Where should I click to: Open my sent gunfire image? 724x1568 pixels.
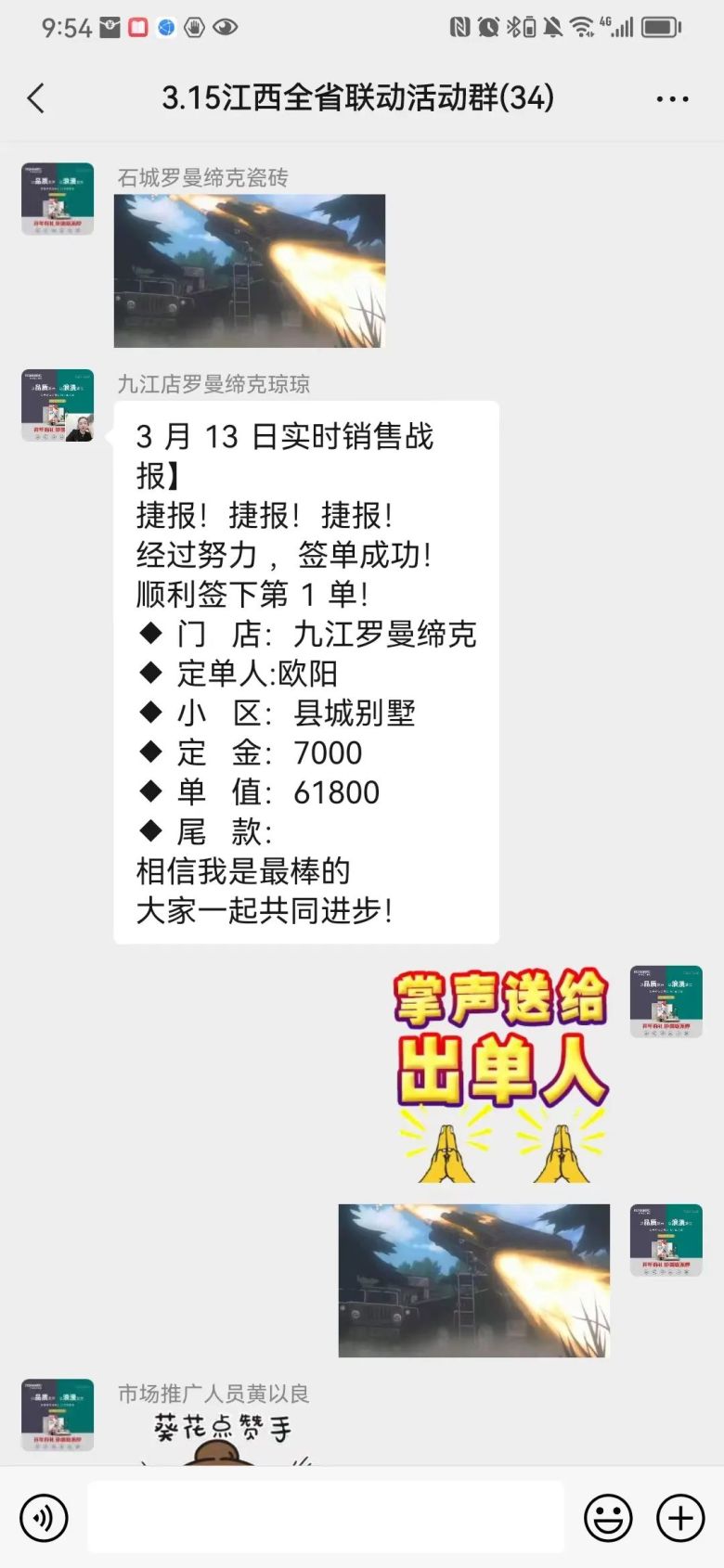point(473,1280)
